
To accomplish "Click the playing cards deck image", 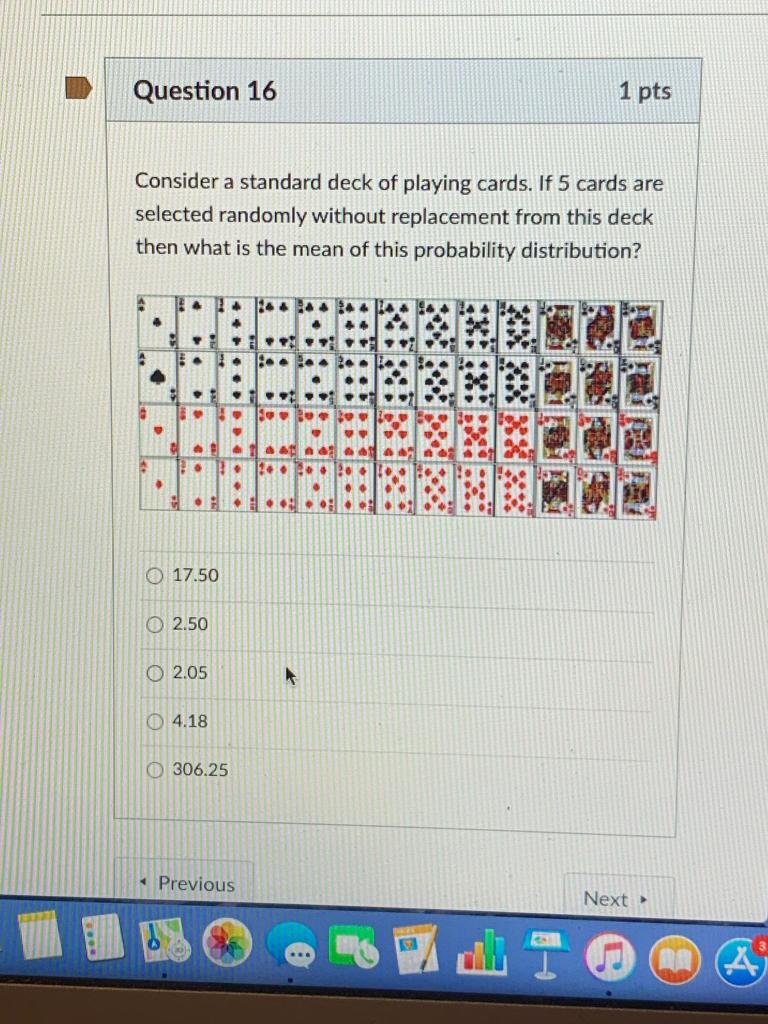I will pos(398,406).
